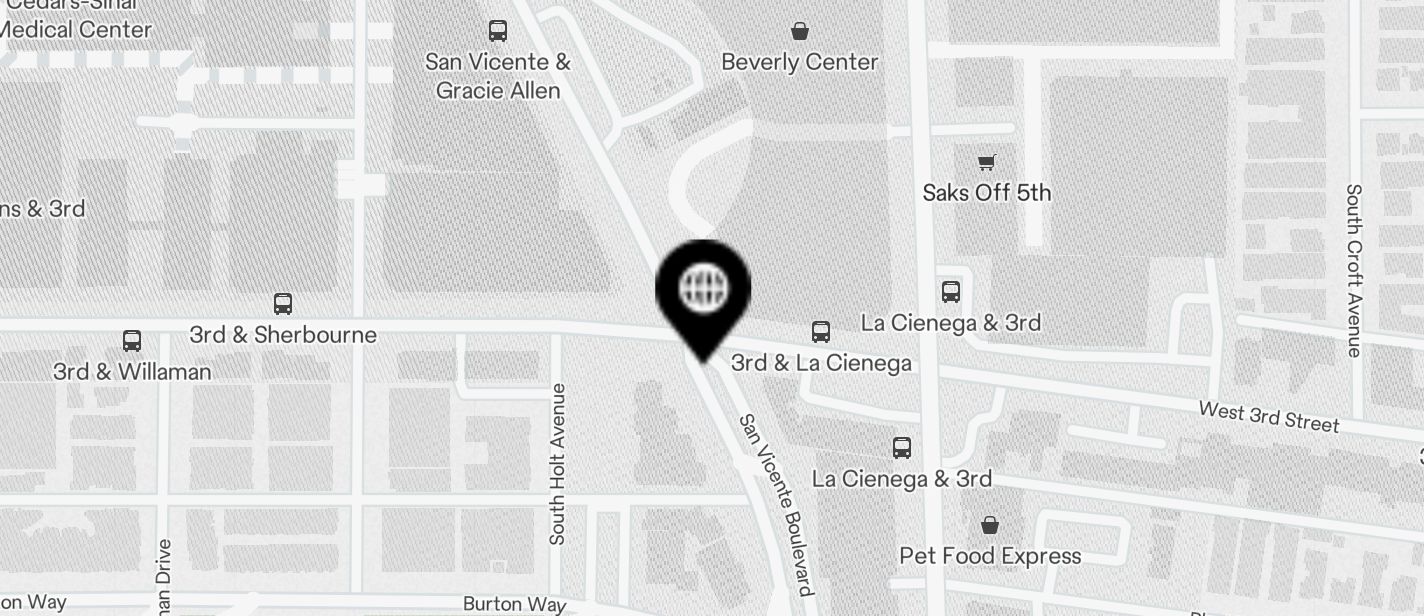Select the Pet Food Express marker
The height and width of the screenshot is (616, 1424).
point(990,525)
